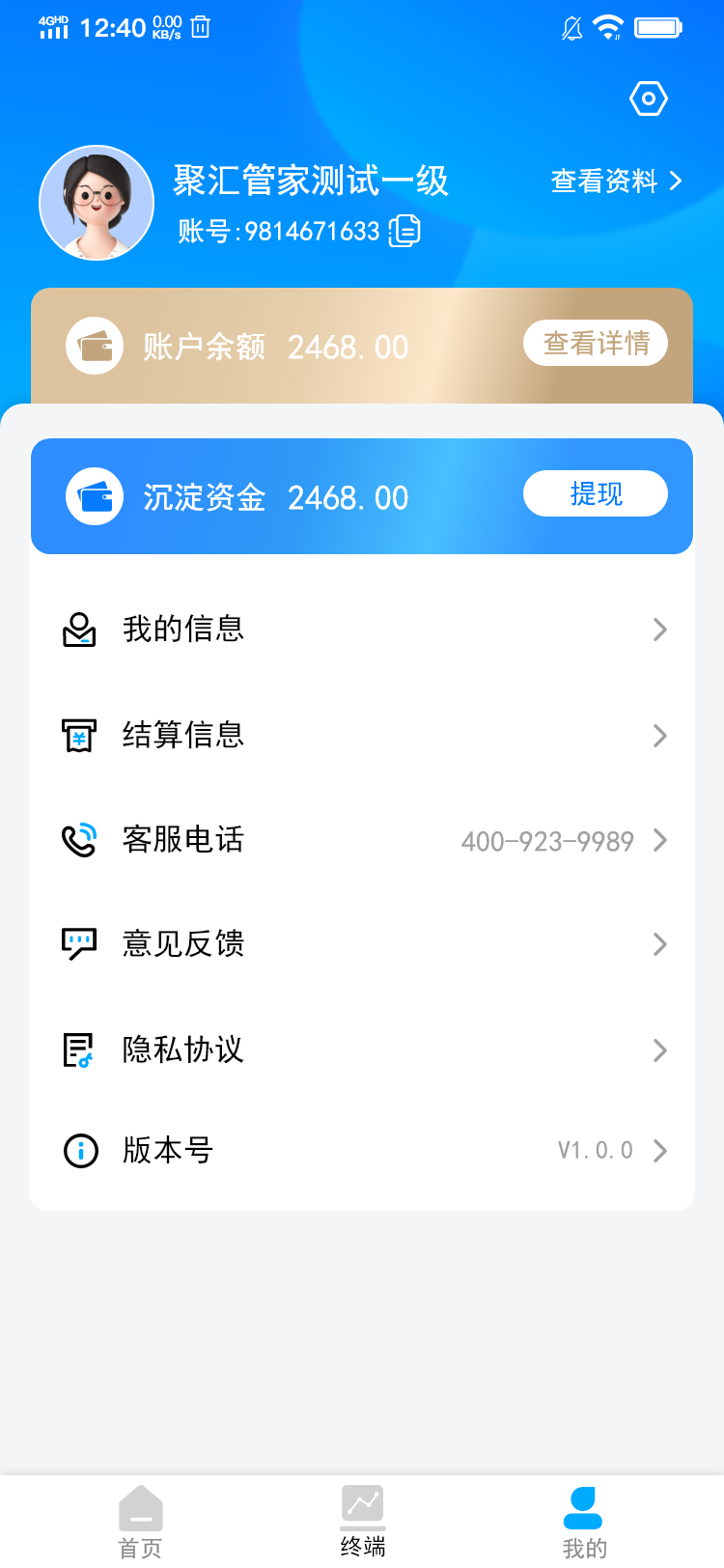Open the settings hexagon icon
The image size is (724, 1568).
[649, 98]
